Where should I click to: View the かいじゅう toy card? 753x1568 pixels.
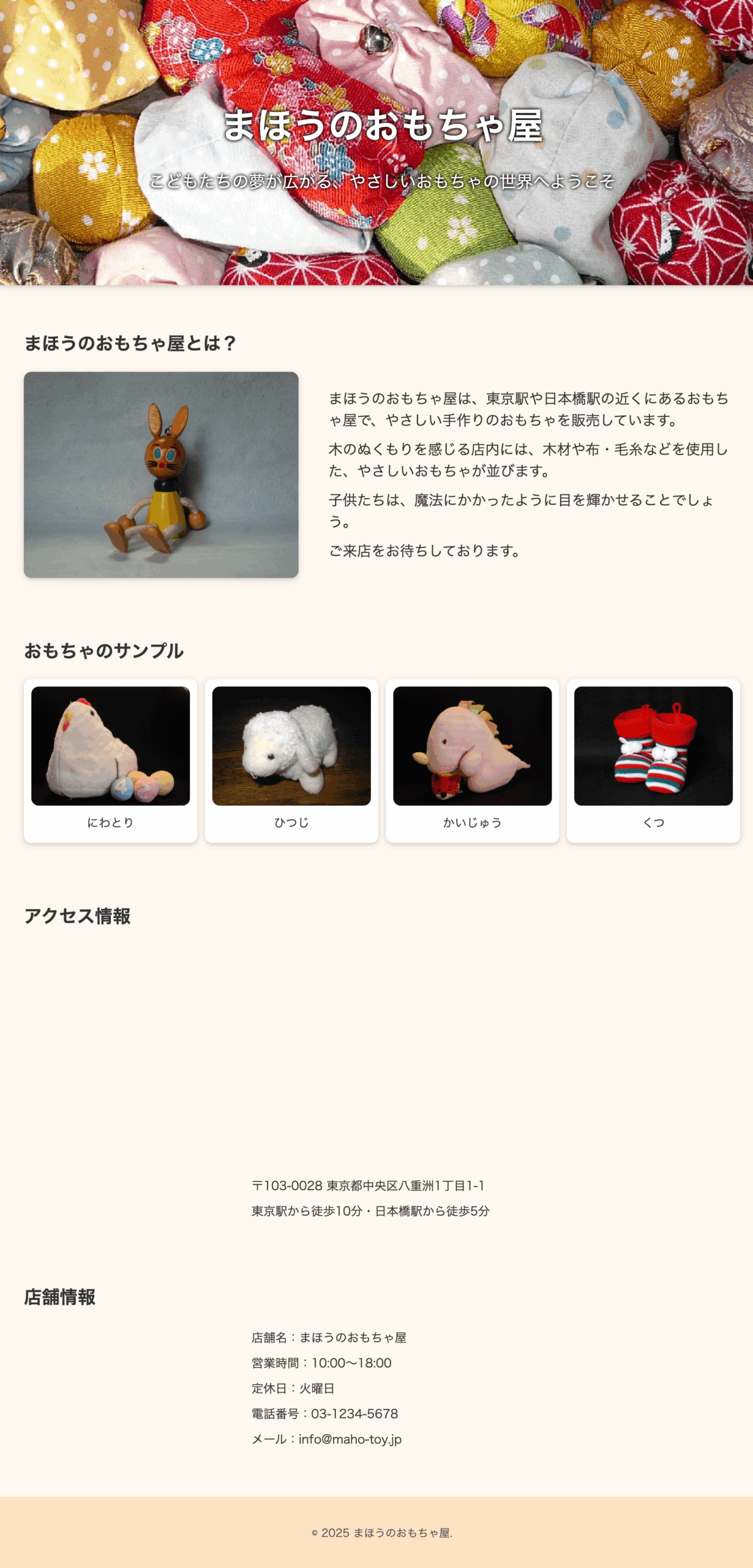pyautogui.click(x=472, y=759)
